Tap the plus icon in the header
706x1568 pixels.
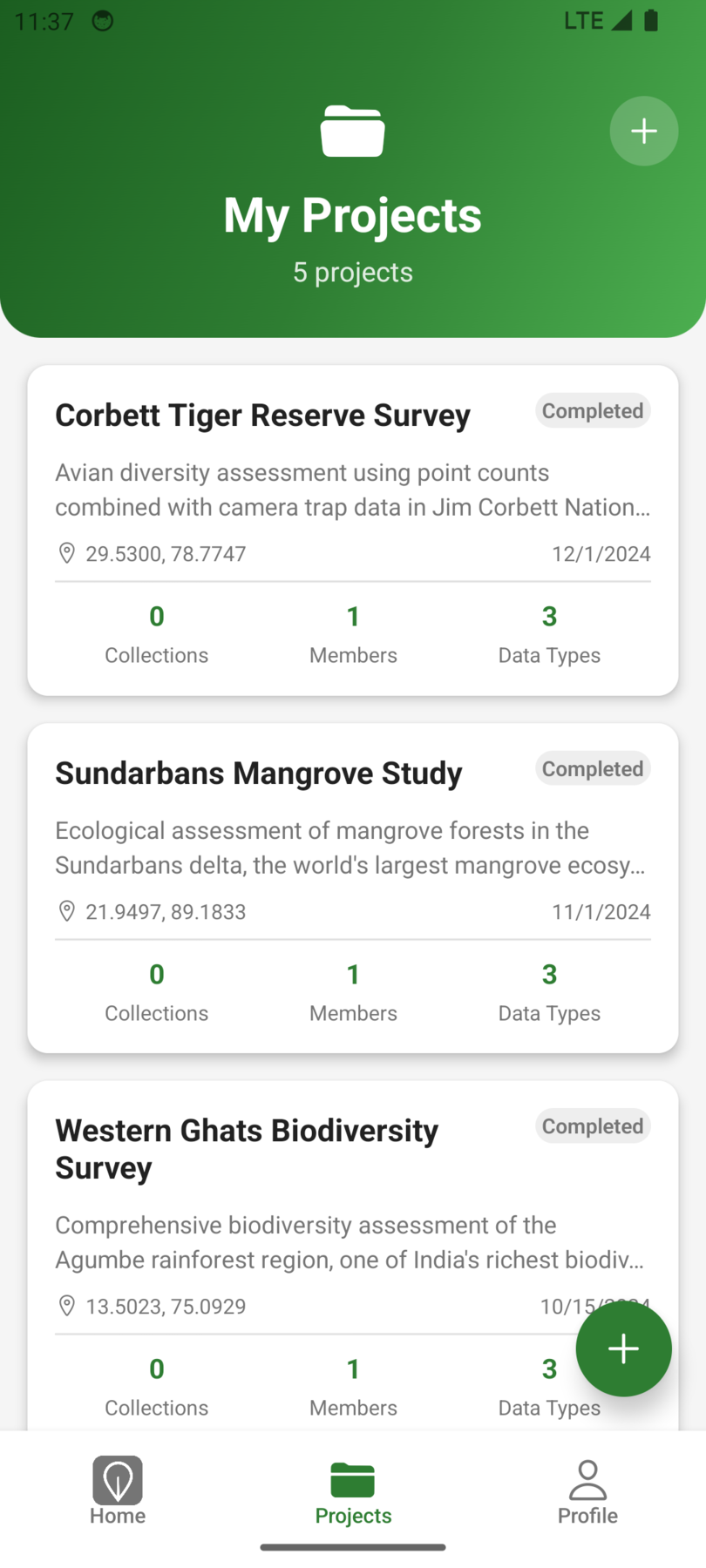[643, 131]
